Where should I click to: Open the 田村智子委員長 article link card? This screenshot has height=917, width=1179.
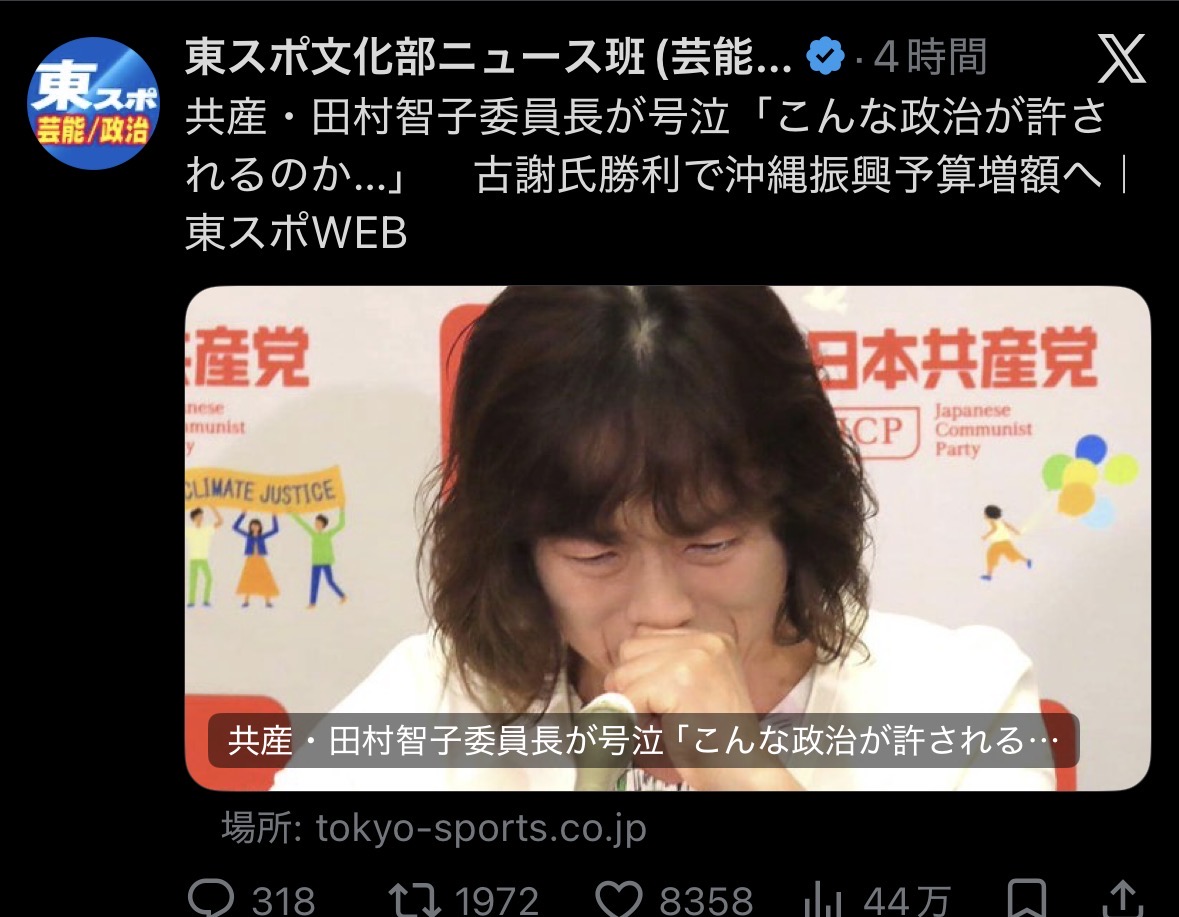click(x=668, y=538)
